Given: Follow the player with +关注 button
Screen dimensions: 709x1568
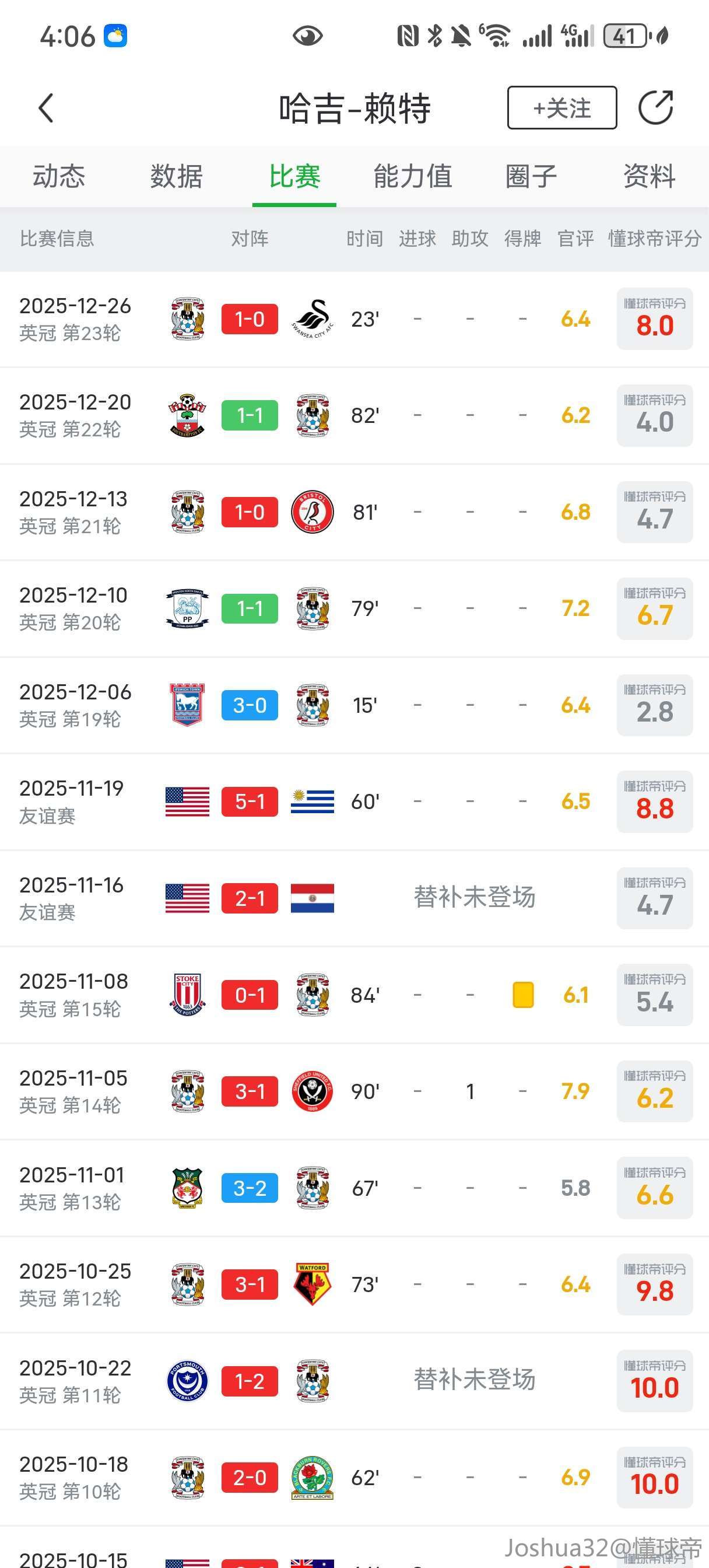Looking at the screenshot, I should (561, 108).
